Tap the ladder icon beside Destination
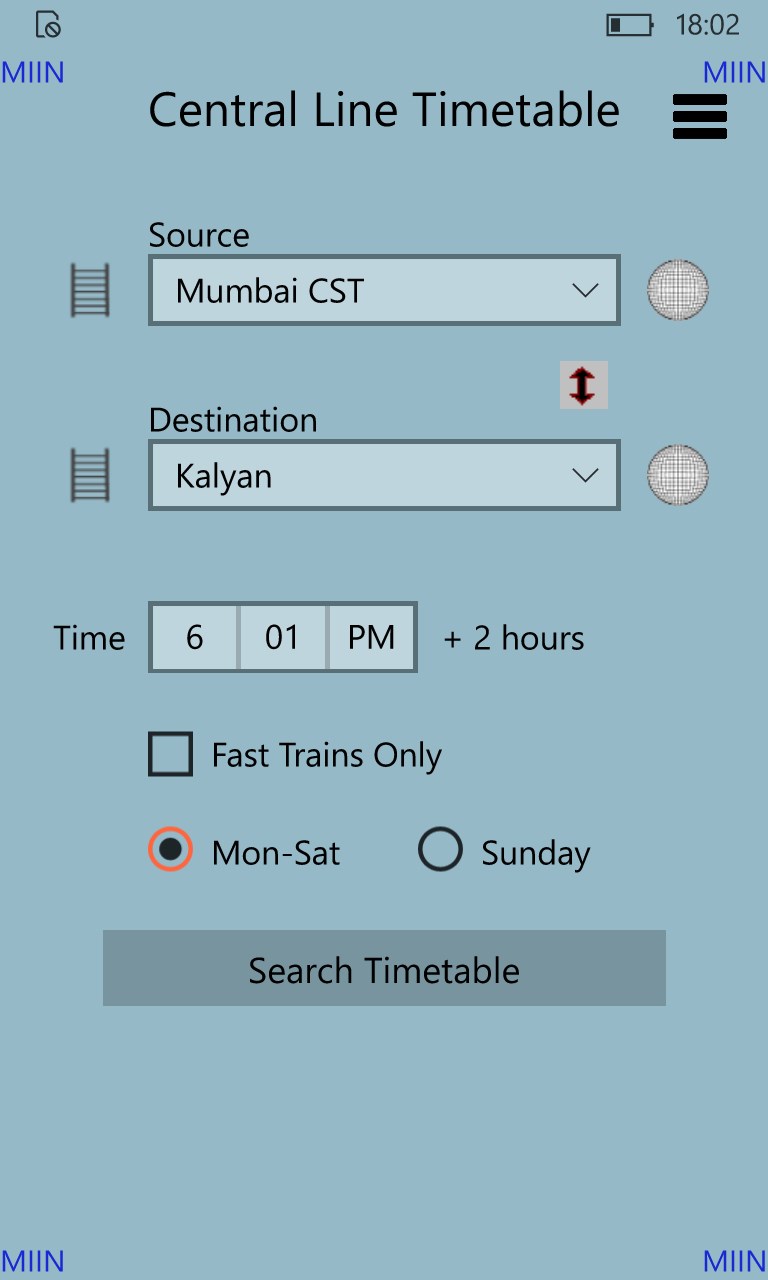The width and height of the screenshot is (768, 1280). point(90,475)
